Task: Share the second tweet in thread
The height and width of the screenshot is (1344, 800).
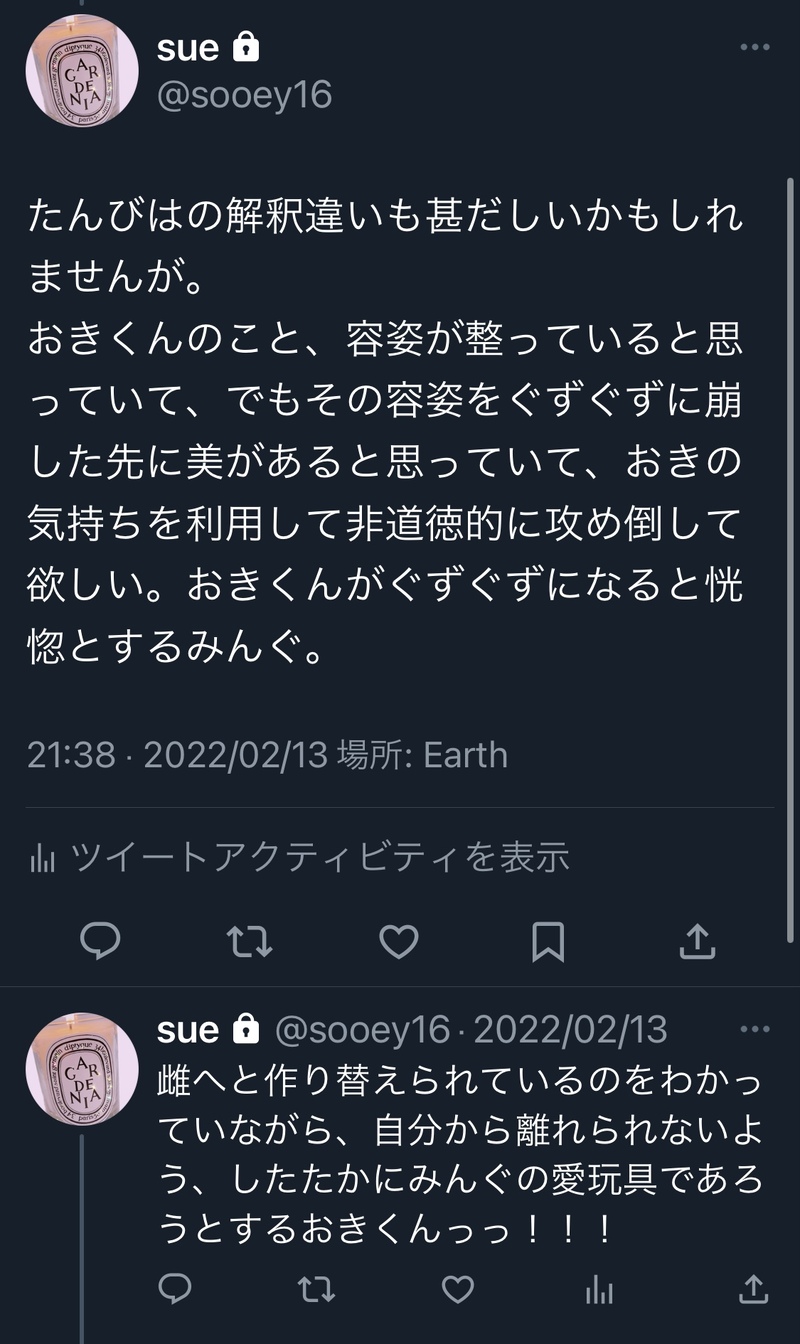Action: coord(753,1289)
